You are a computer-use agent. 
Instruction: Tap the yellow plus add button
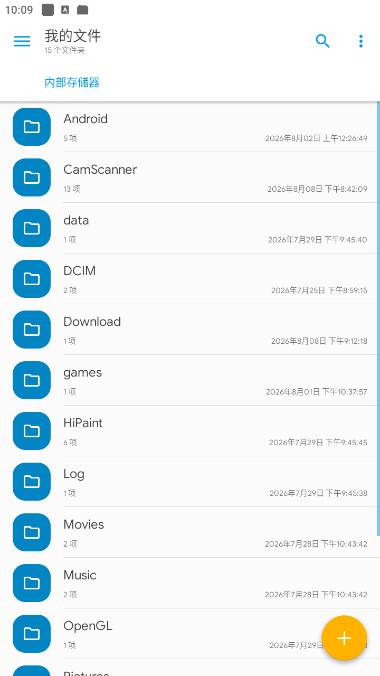coord(344,638)
